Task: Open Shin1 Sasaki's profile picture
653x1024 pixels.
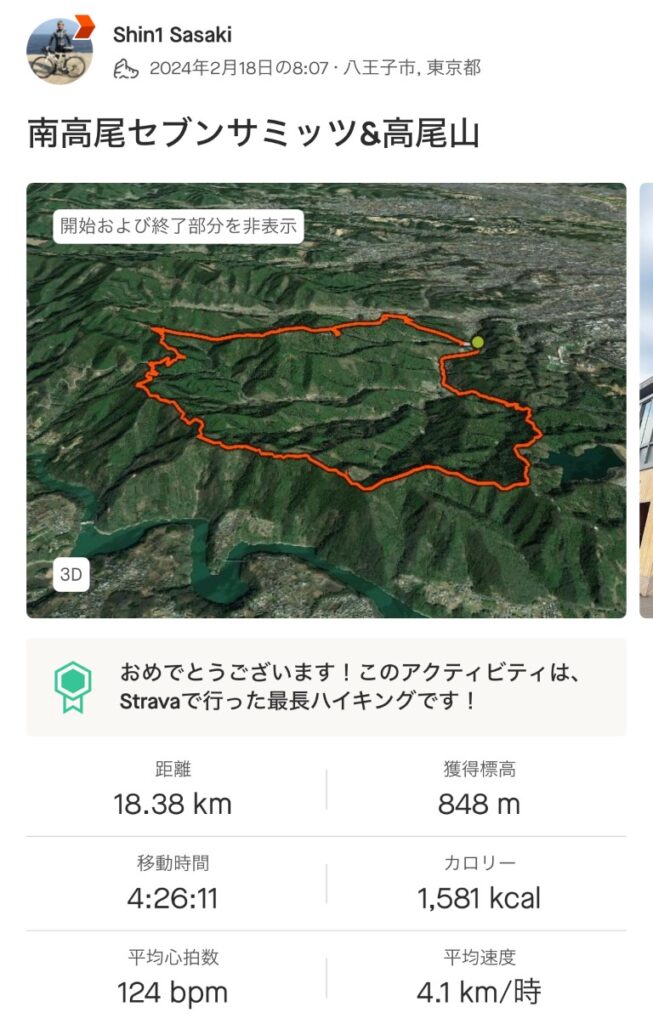Action: click(59, 50)
